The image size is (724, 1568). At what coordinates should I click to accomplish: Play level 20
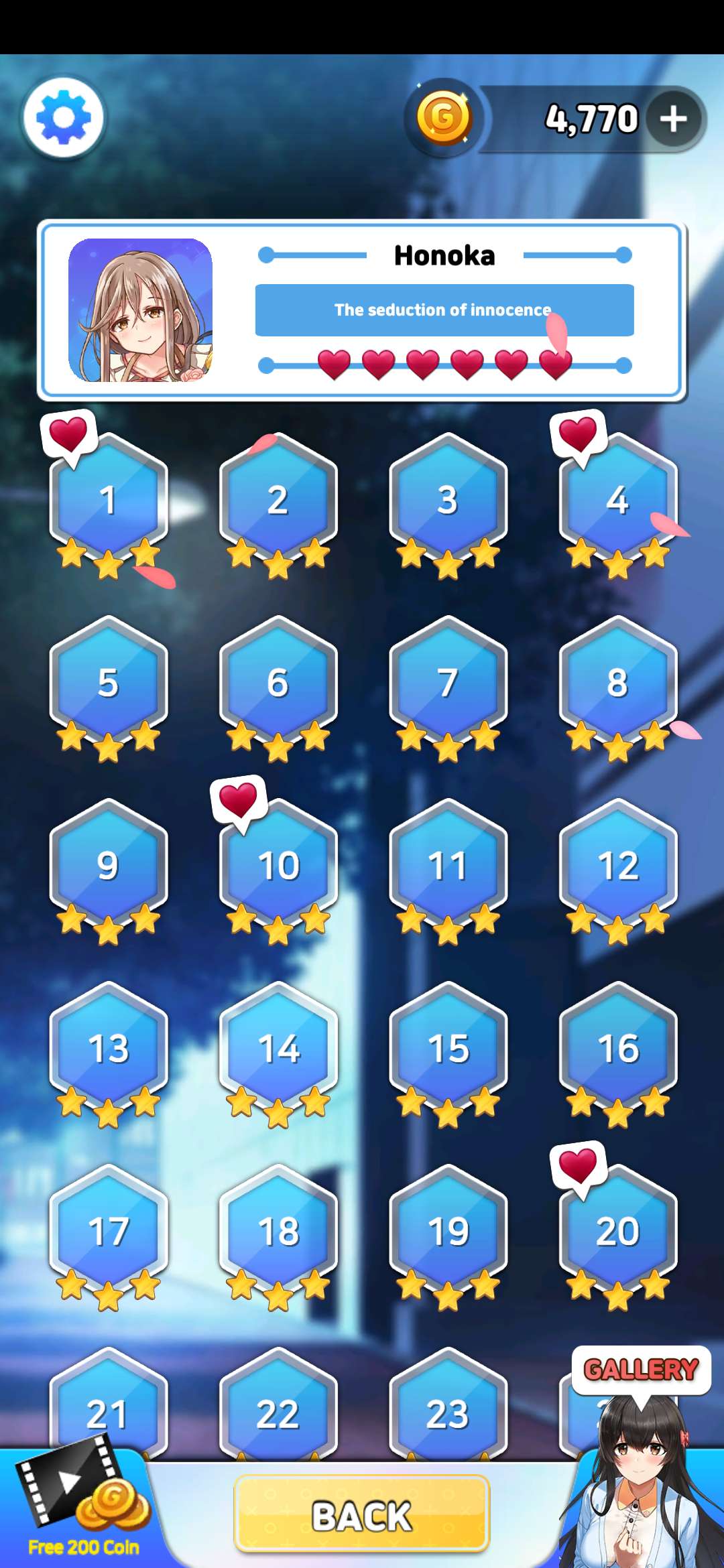point(617,1232)
